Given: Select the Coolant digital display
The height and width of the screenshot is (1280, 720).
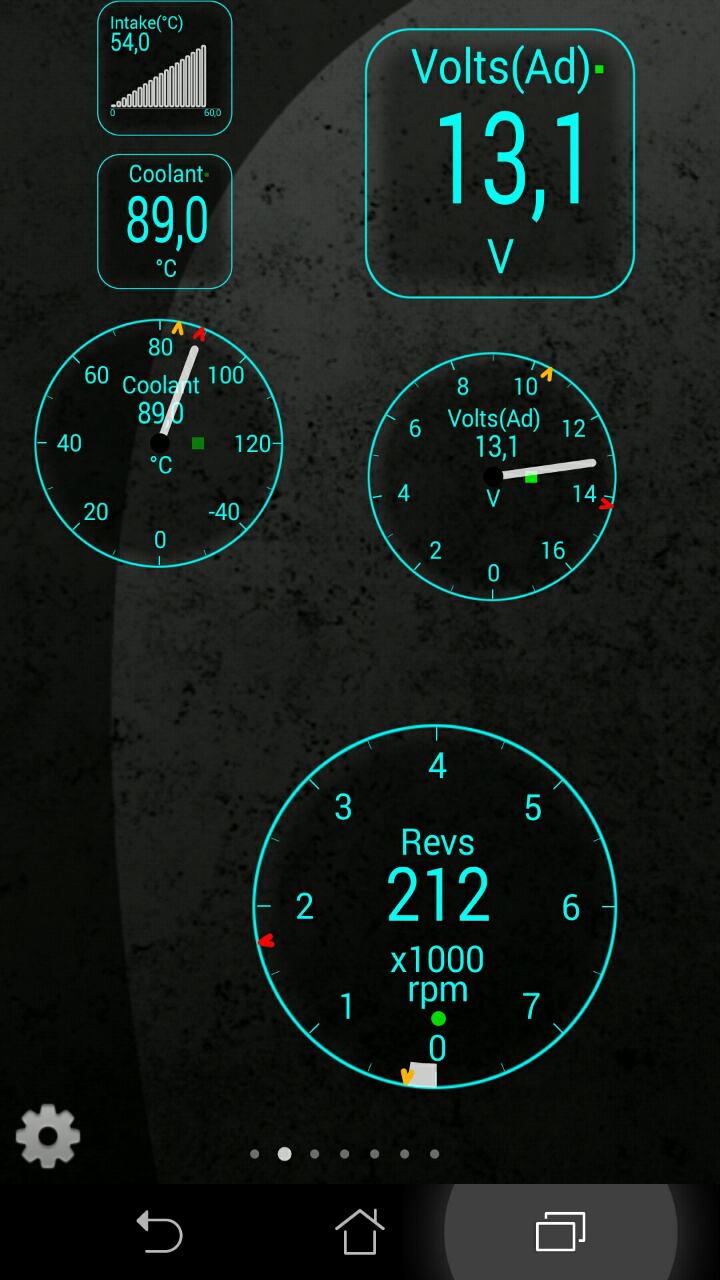Looking at the screenshot, I should pyautogui.click(x=165, y=222).
